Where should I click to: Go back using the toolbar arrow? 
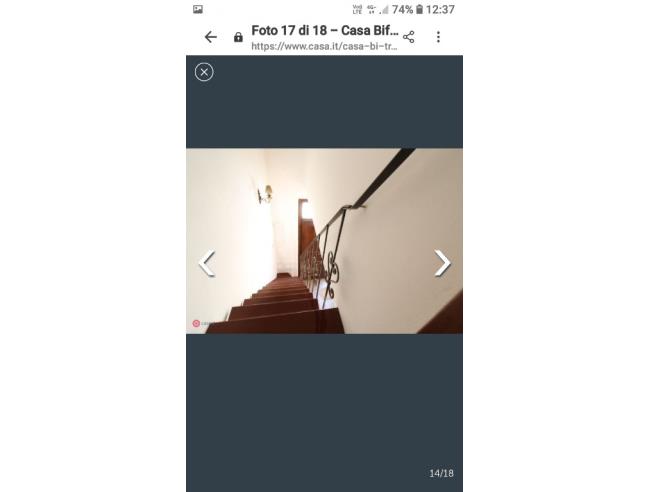210,37
